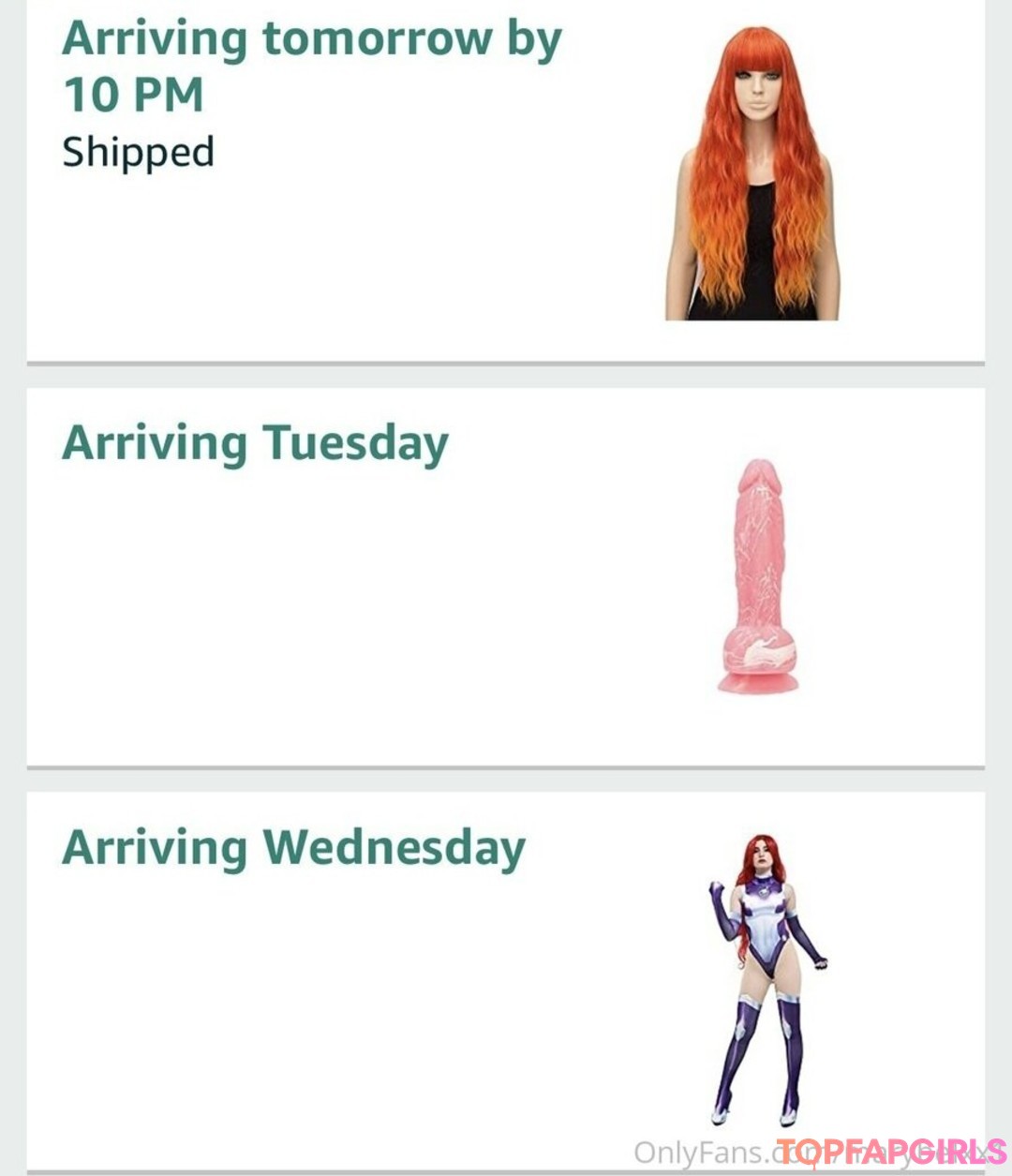Screen dimensions: 1012x1176
Task: Open the order arriving Tuesday
Action: (255, 443)
